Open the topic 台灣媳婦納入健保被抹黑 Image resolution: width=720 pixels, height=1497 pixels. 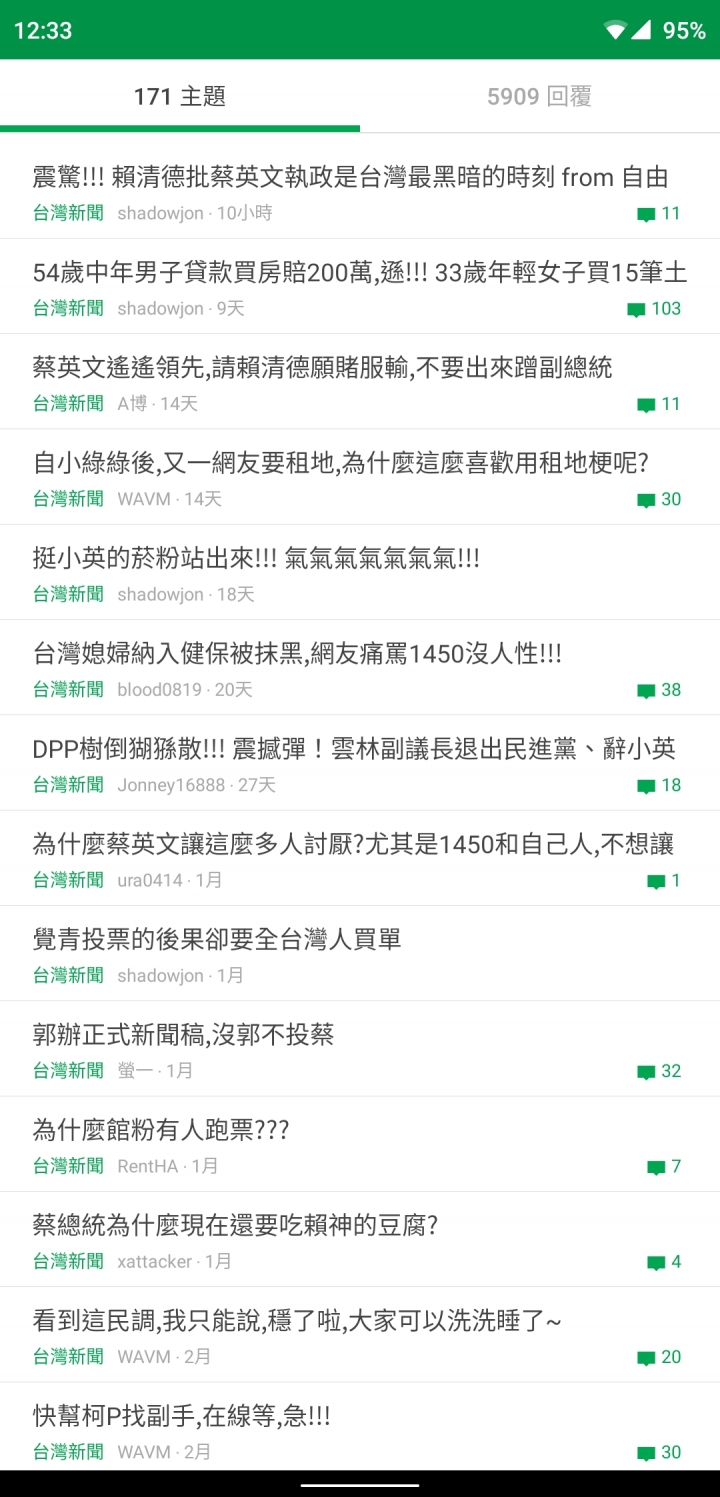point(360,668)
